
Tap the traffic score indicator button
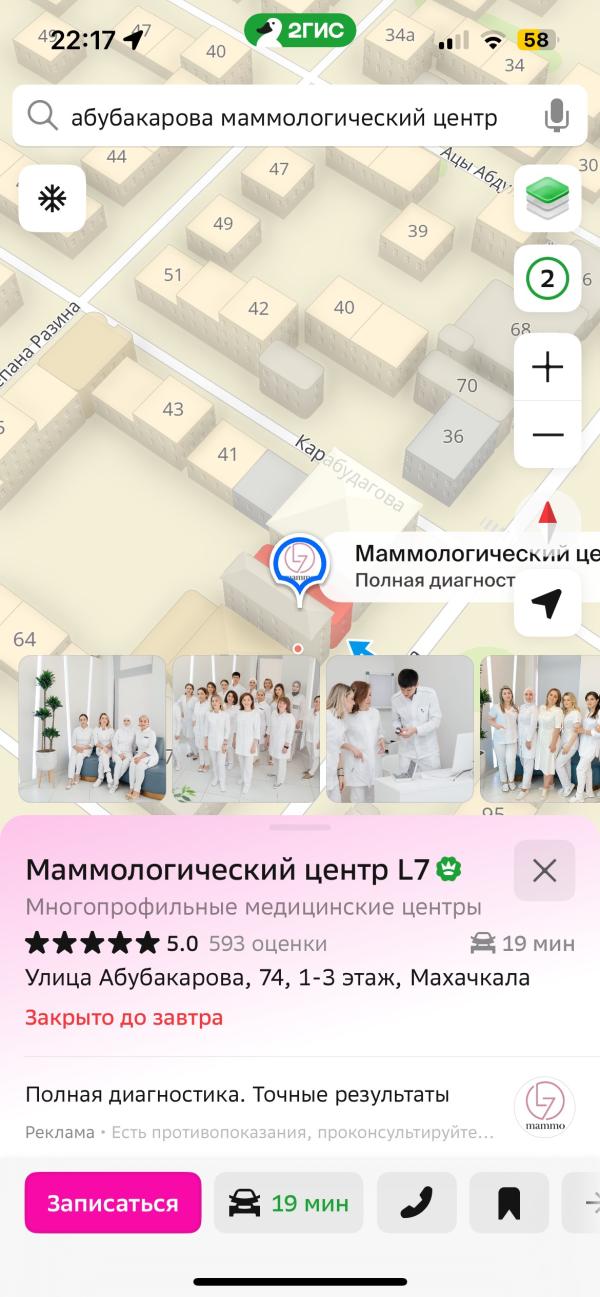547,278
